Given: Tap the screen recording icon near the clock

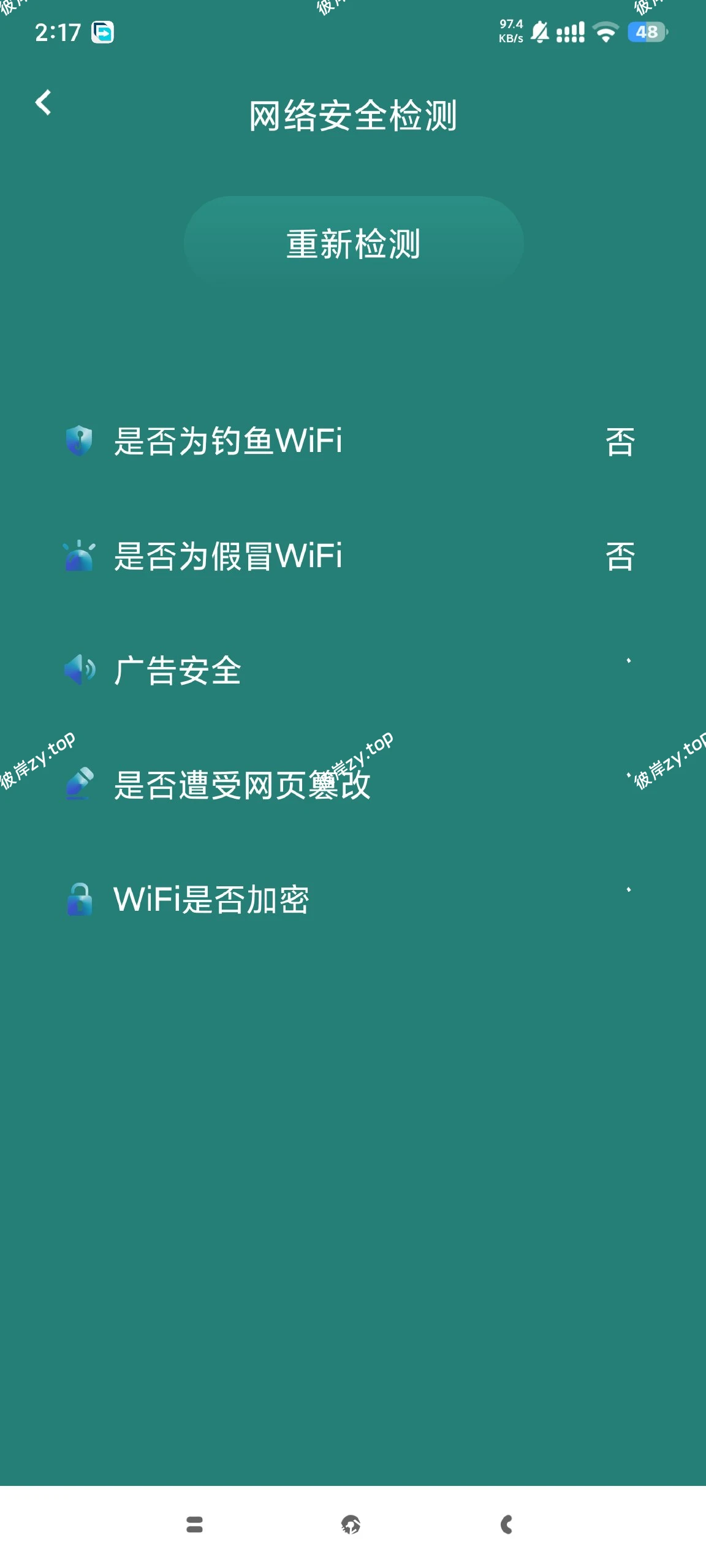Looking at the screenshot, I should point(103,32).
